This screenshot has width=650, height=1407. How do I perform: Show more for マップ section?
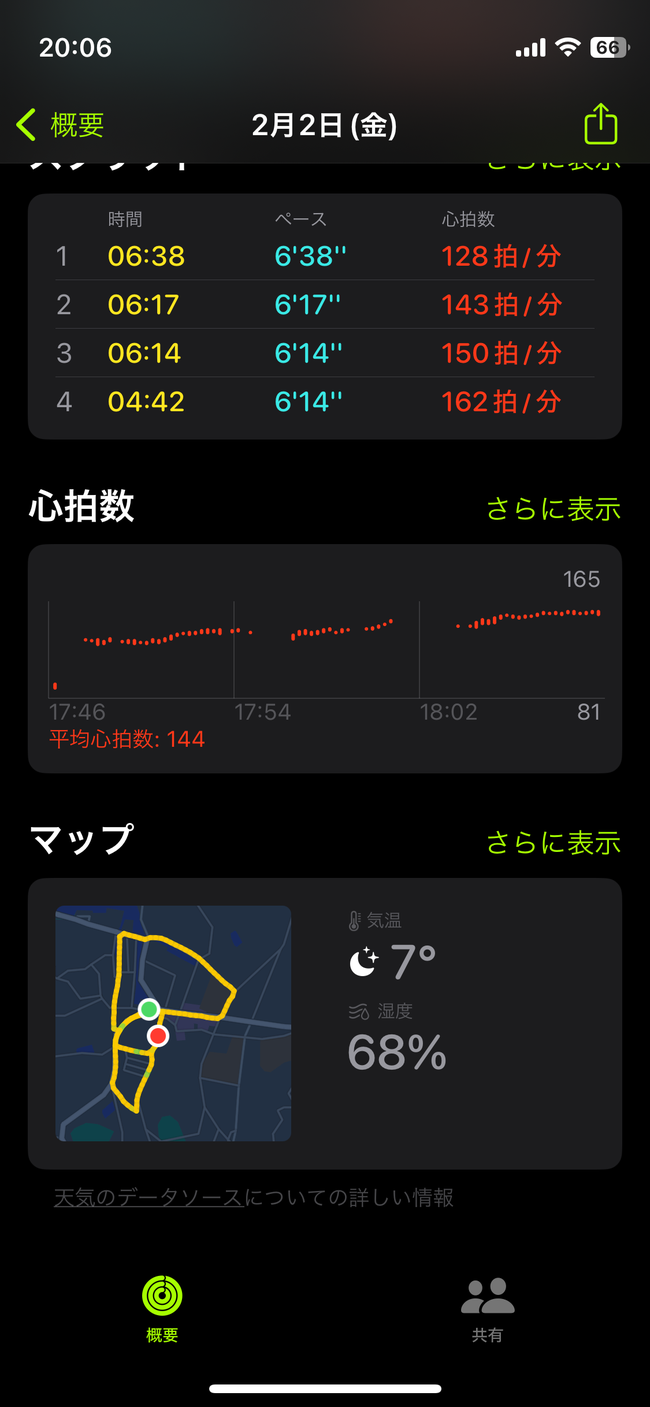553,843
